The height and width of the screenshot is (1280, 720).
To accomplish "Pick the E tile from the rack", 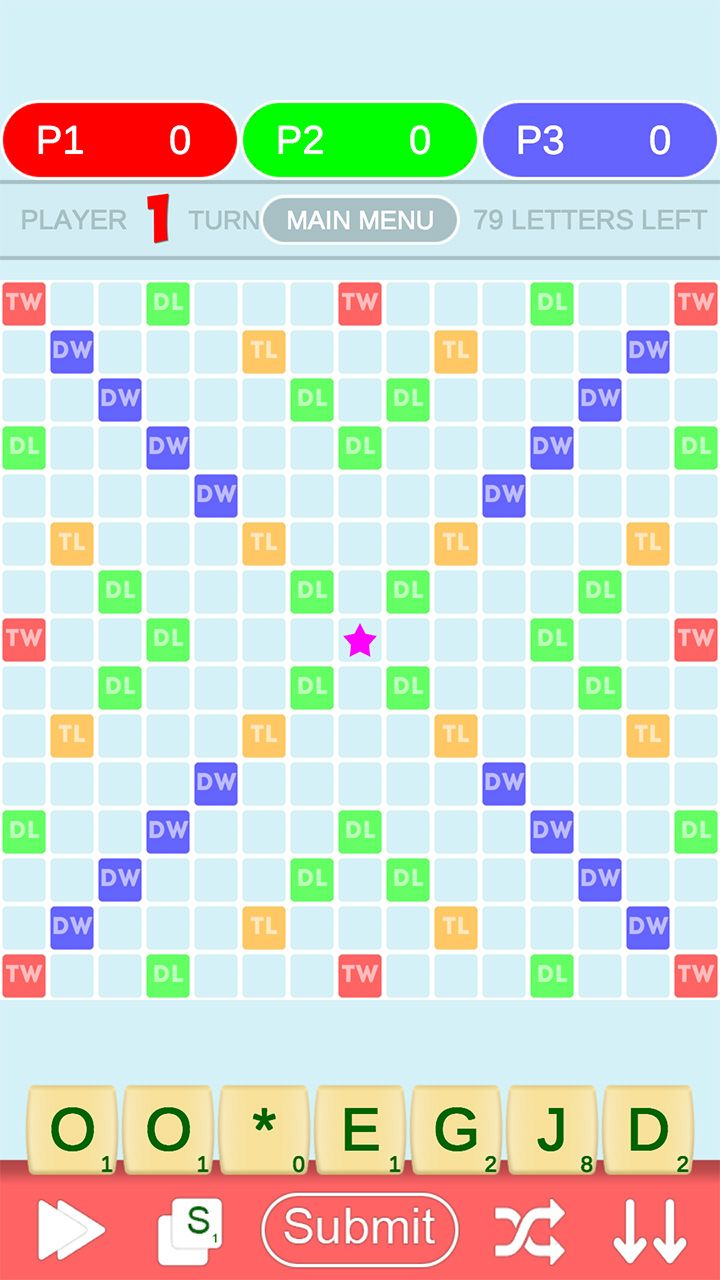I will 360,1130.
